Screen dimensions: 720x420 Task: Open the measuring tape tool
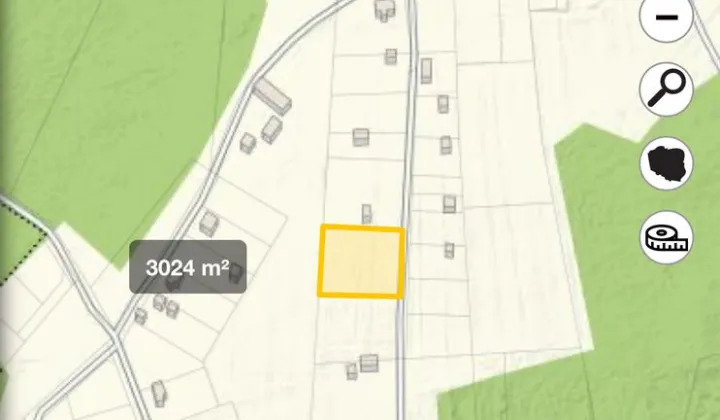[x=666, y=238]
